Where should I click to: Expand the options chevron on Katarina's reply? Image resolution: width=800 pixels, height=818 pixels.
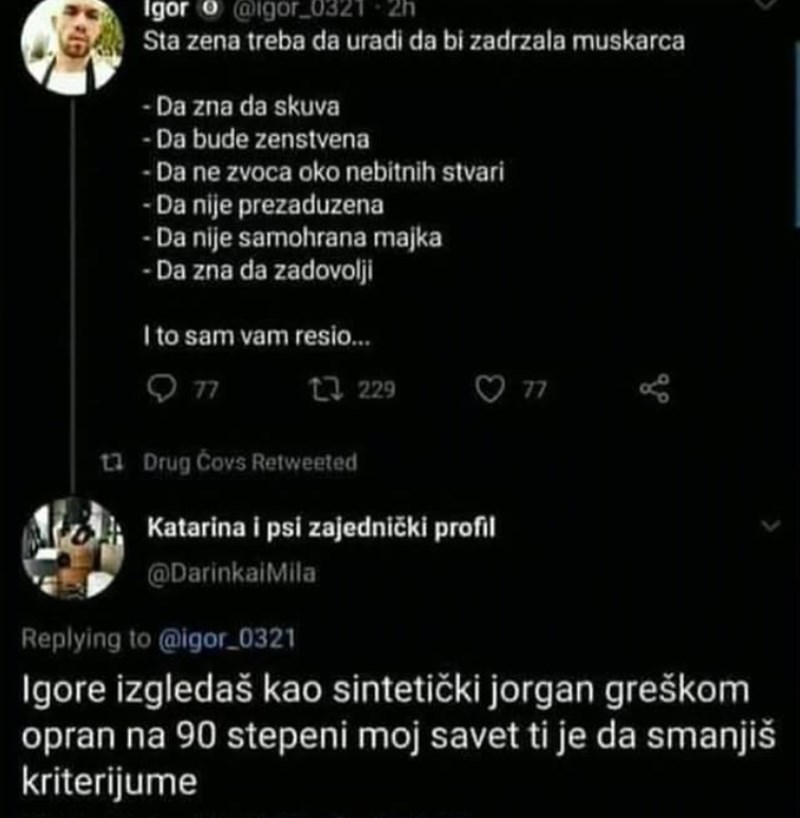(x=771, y=526)
